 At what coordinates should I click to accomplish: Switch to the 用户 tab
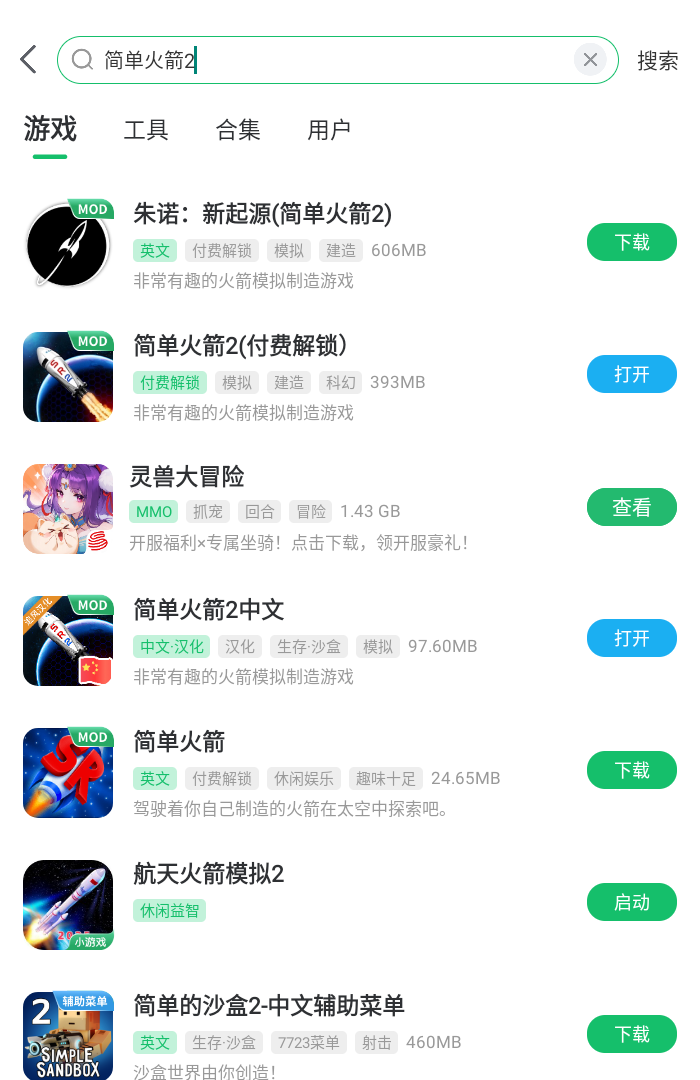click(x=329, y=130)
